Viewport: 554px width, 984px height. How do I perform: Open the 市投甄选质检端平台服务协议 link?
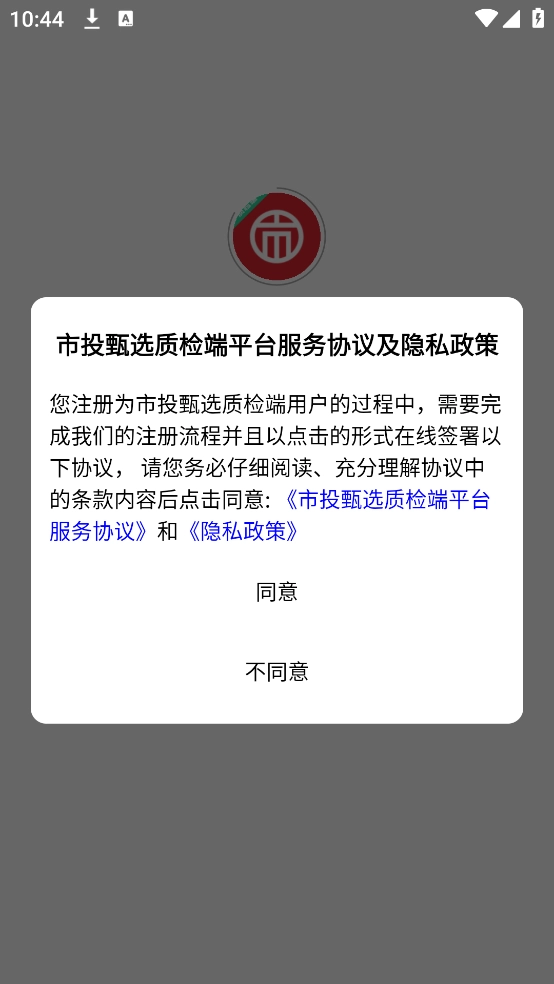coord(385,500)
